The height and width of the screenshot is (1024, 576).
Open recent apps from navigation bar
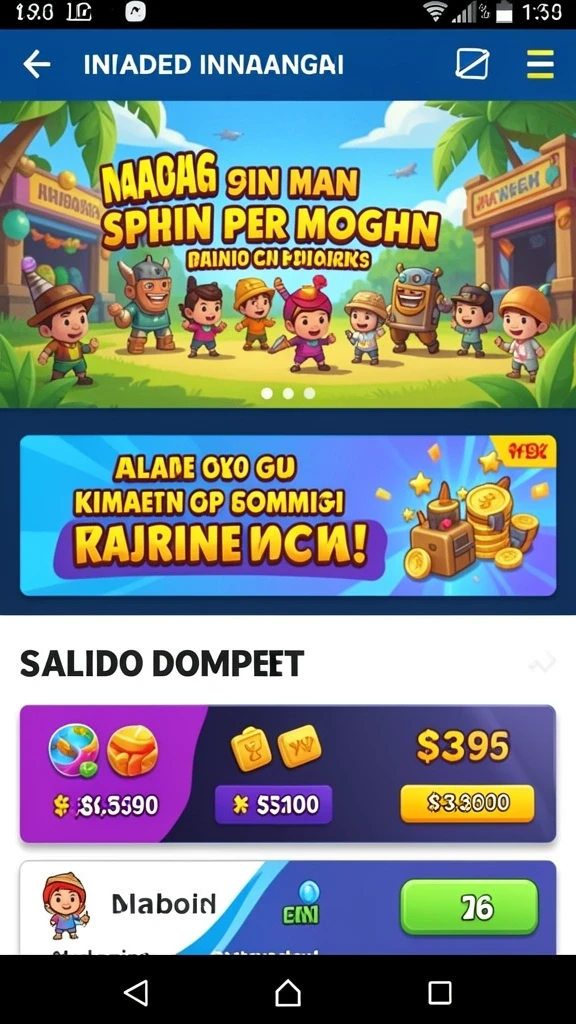(440, 993)
